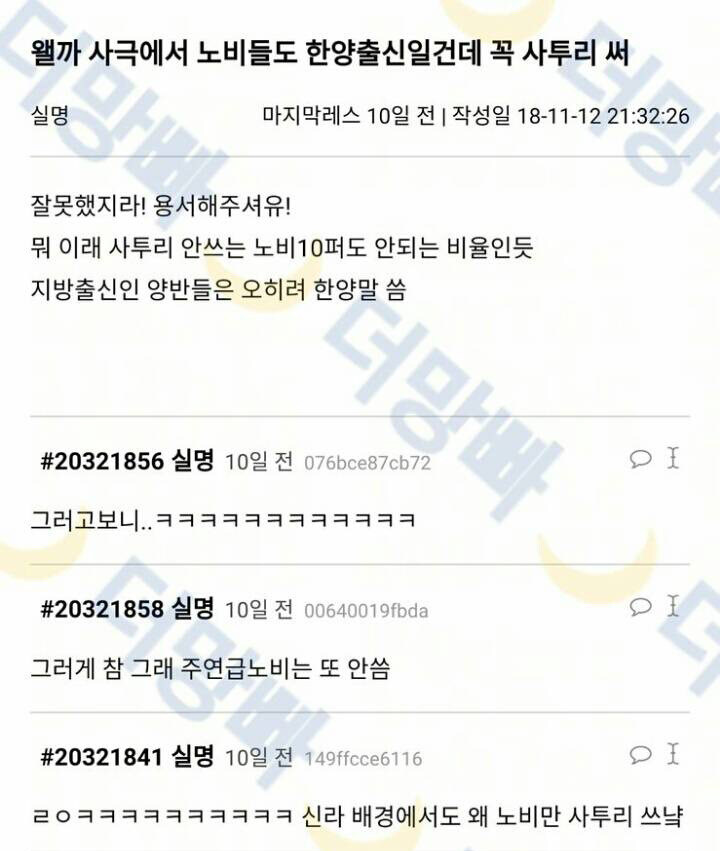Viewport: 720px width, 851px height.
Task: Reply to comment #20321858
Action: click(640, 607)
